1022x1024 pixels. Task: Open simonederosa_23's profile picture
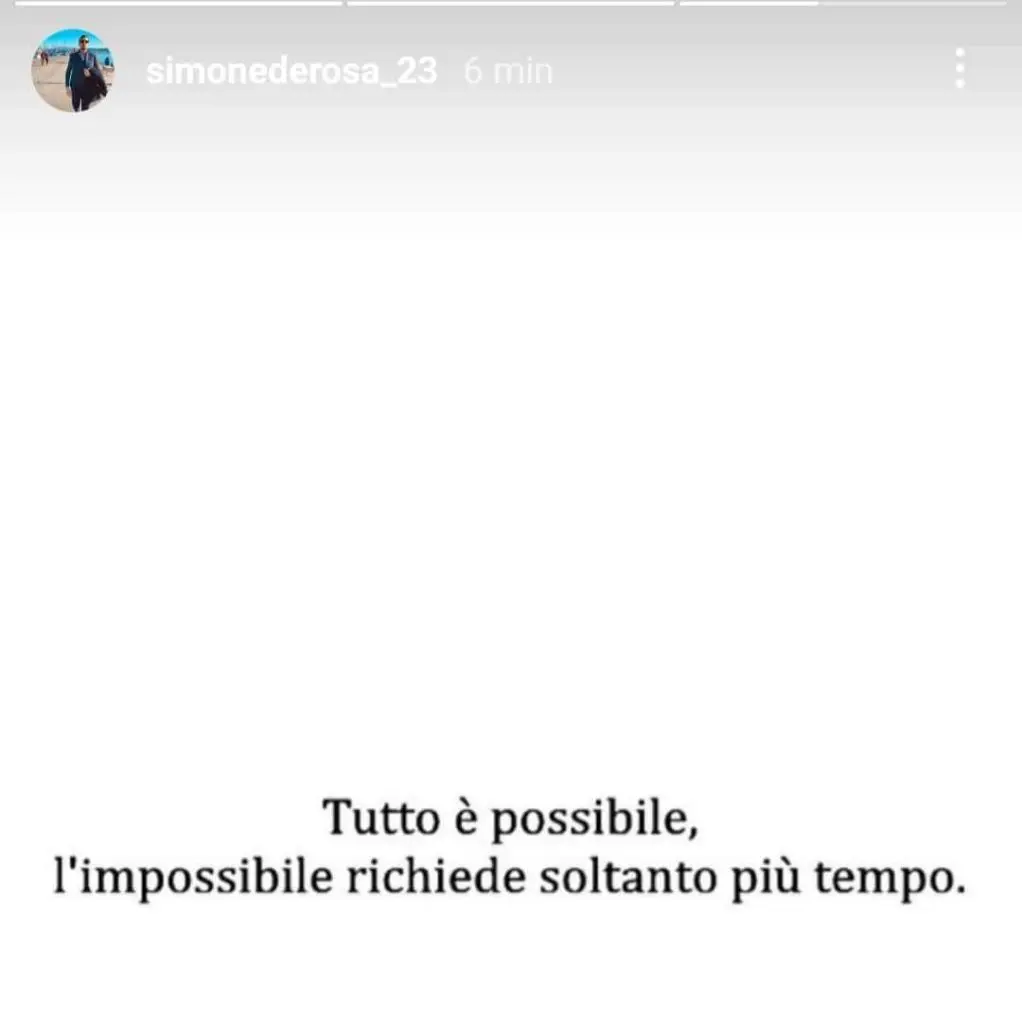[x=73, y=71]
